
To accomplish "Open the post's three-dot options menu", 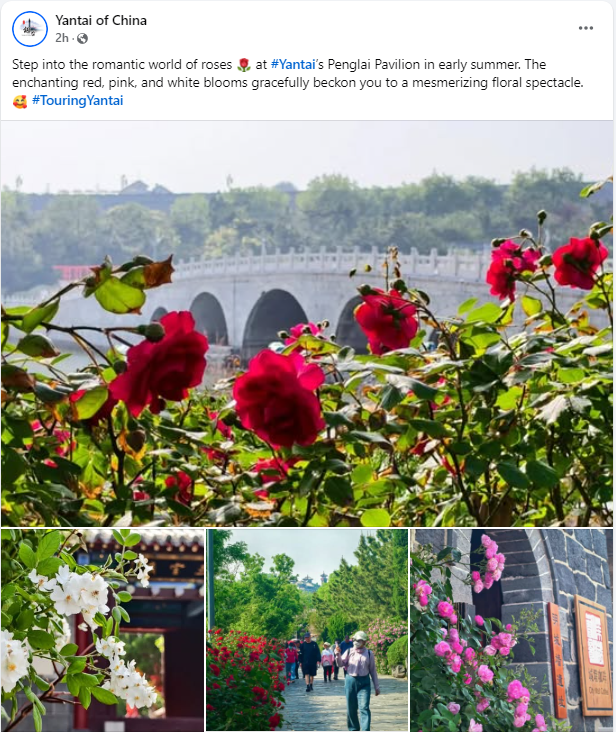I will pyautogui.click(x=586, y=28).
